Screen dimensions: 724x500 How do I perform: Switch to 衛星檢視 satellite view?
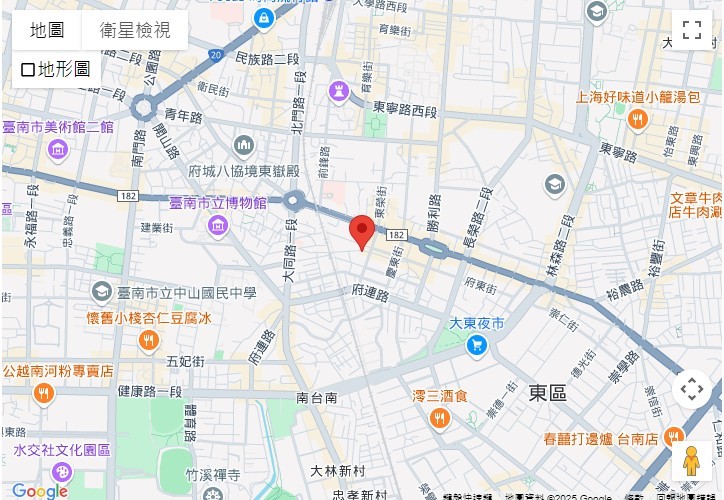[x=135, y=30]
